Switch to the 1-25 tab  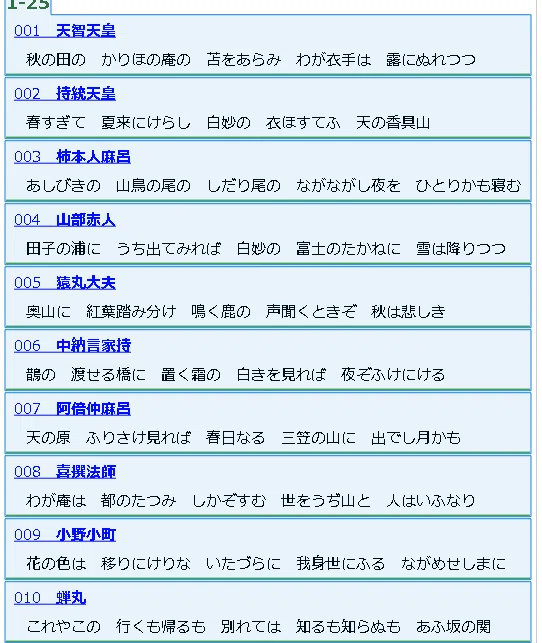pos(28,6)
